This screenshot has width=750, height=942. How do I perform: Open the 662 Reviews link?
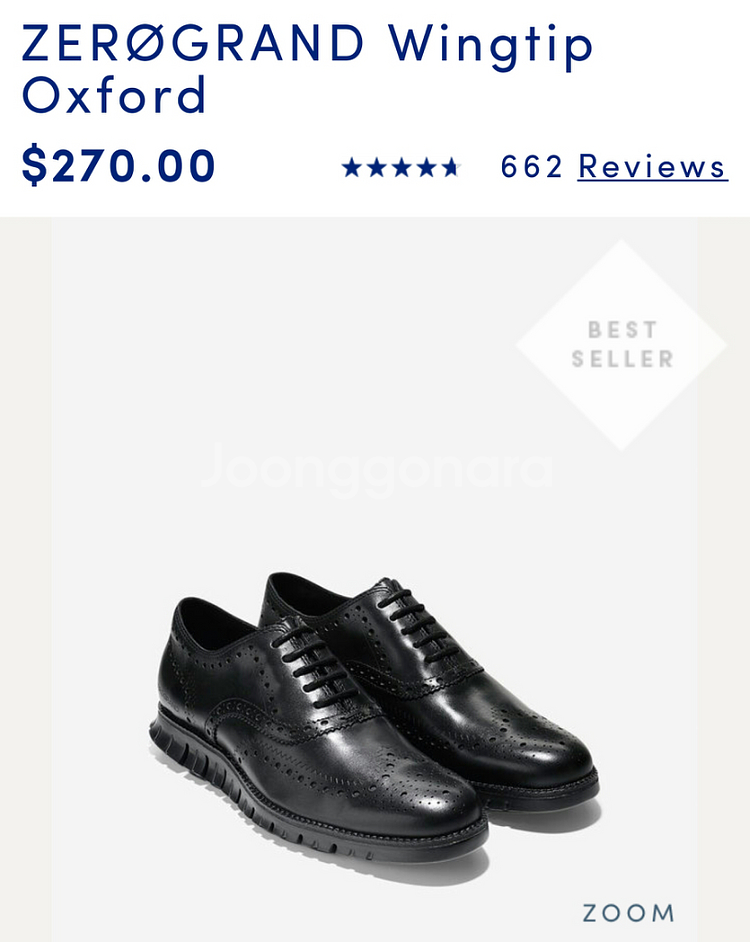click(652, 167)
